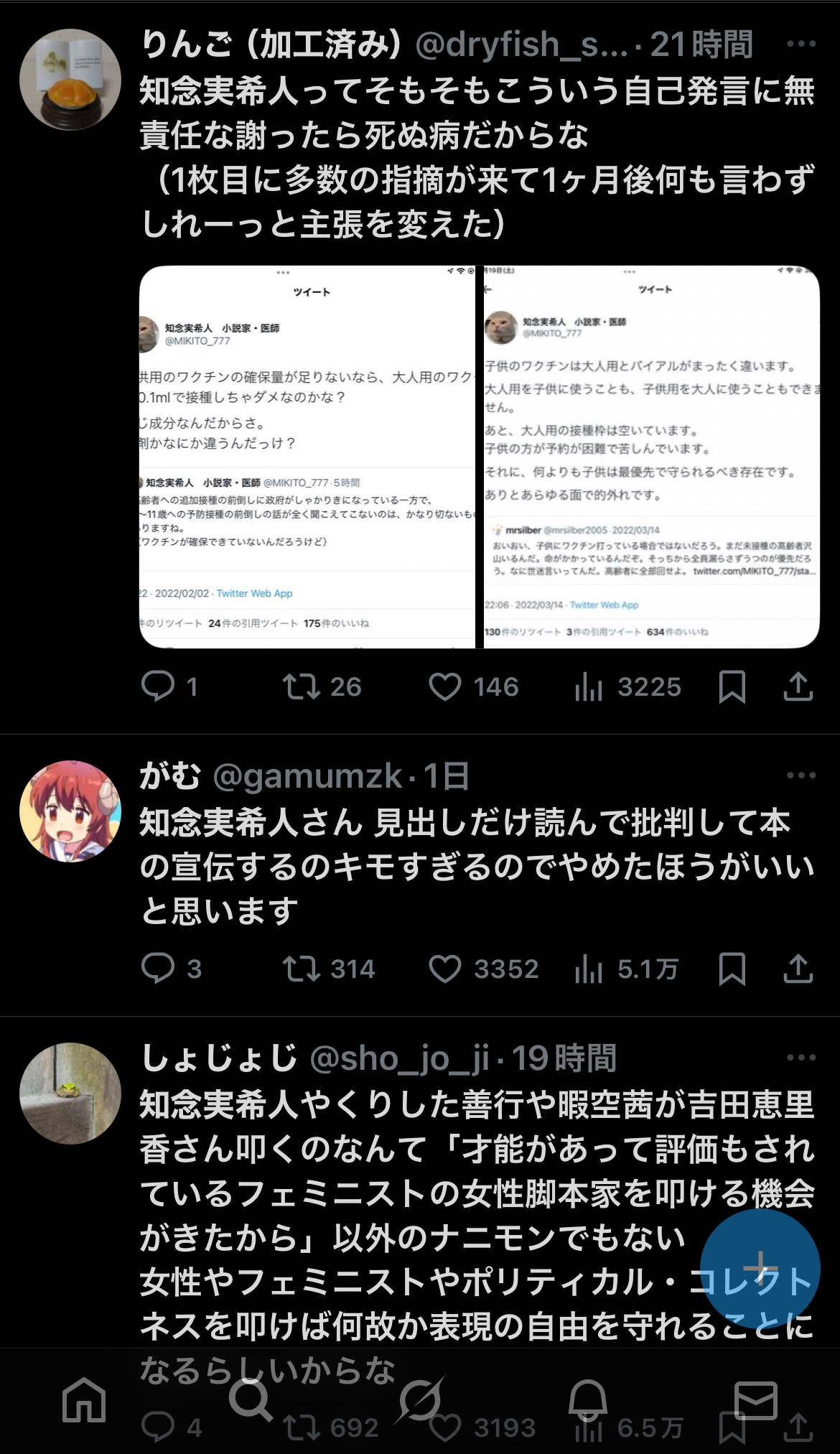Switch to the Search tab
Screen dimensions: 840x1454
(251, 1400)
